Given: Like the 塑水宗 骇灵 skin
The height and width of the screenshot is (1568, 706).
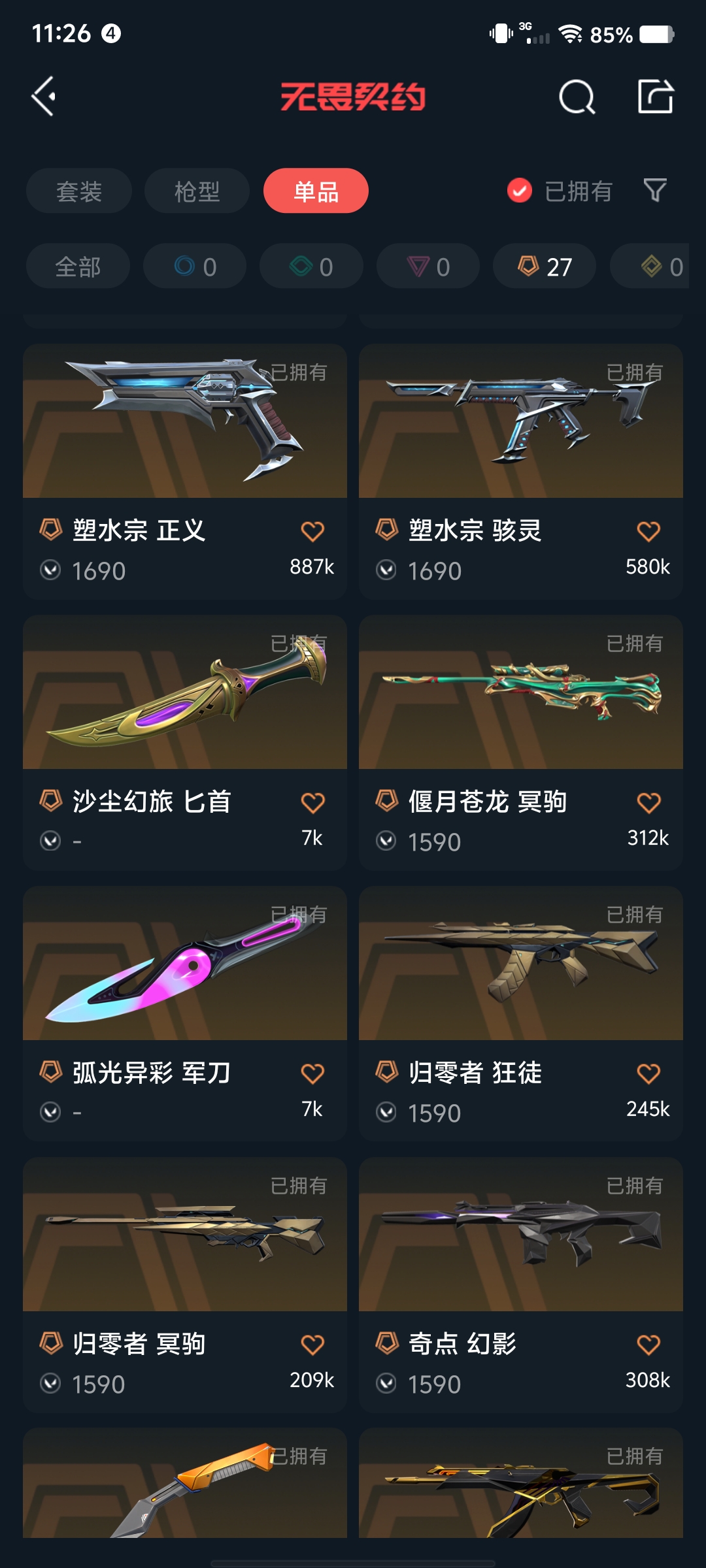Looking at the screenshot, I should pyautogui.click(x=648, y=531).
